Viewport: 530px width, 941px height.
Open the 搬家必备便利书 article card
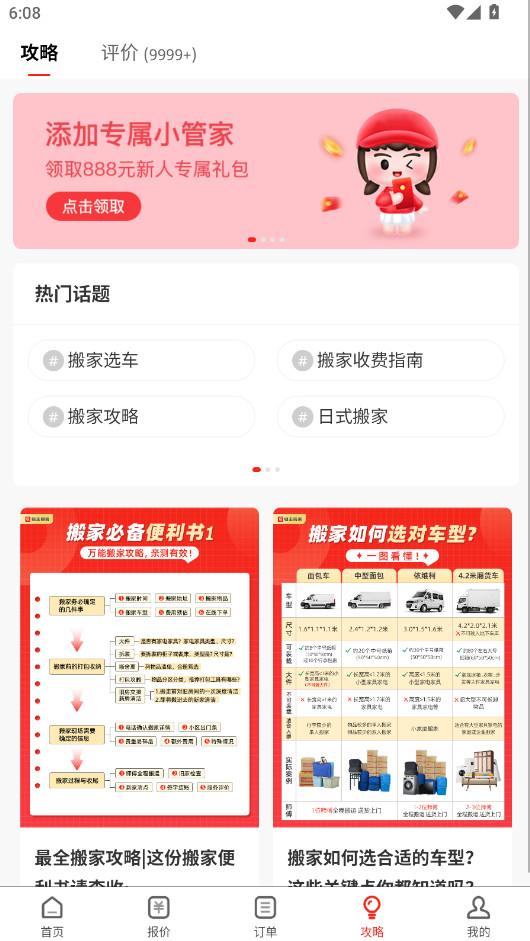tap(139, 696)
